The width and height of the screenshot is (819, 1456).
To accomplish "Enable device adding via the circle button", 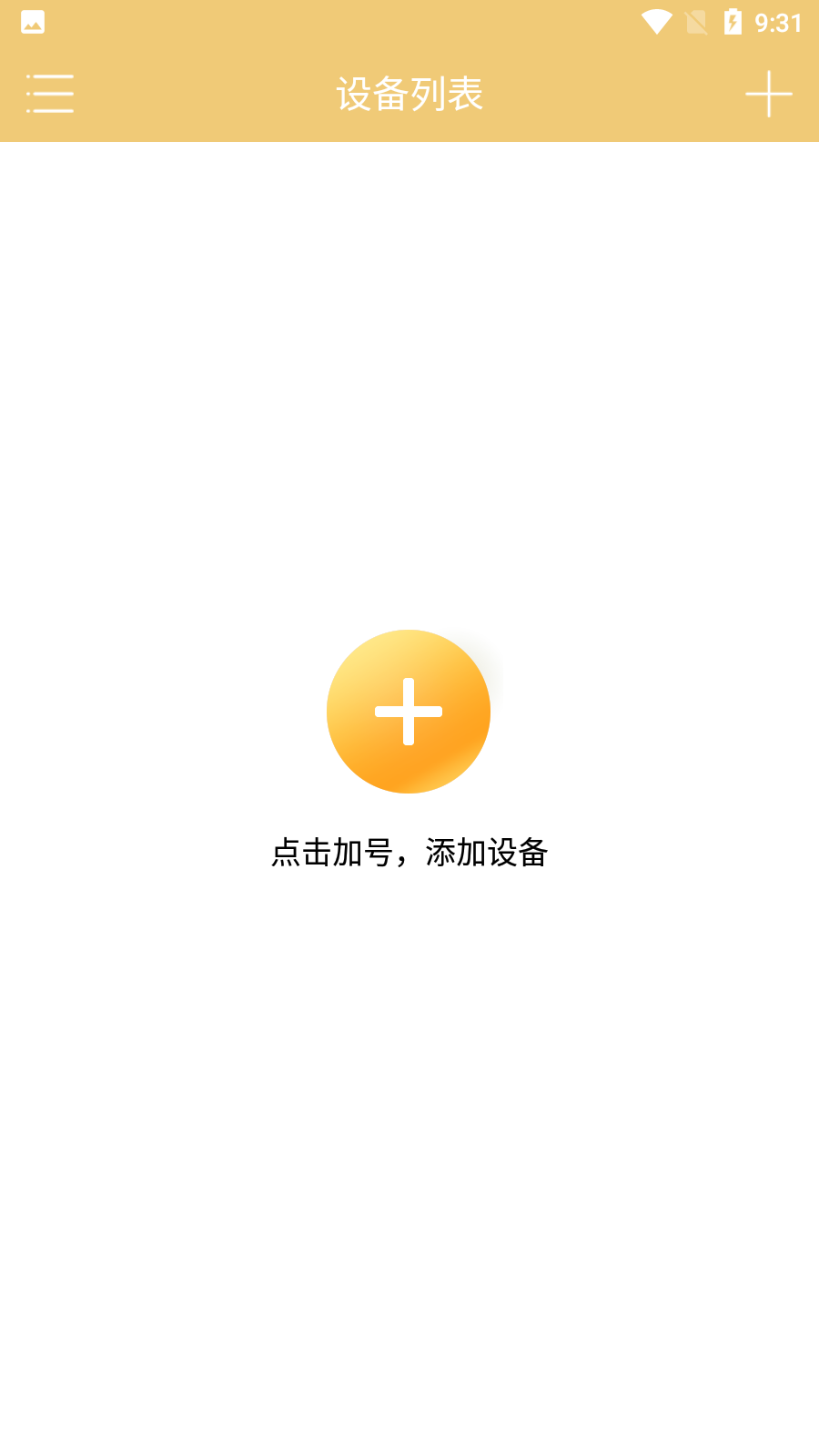I will point(408,712).
